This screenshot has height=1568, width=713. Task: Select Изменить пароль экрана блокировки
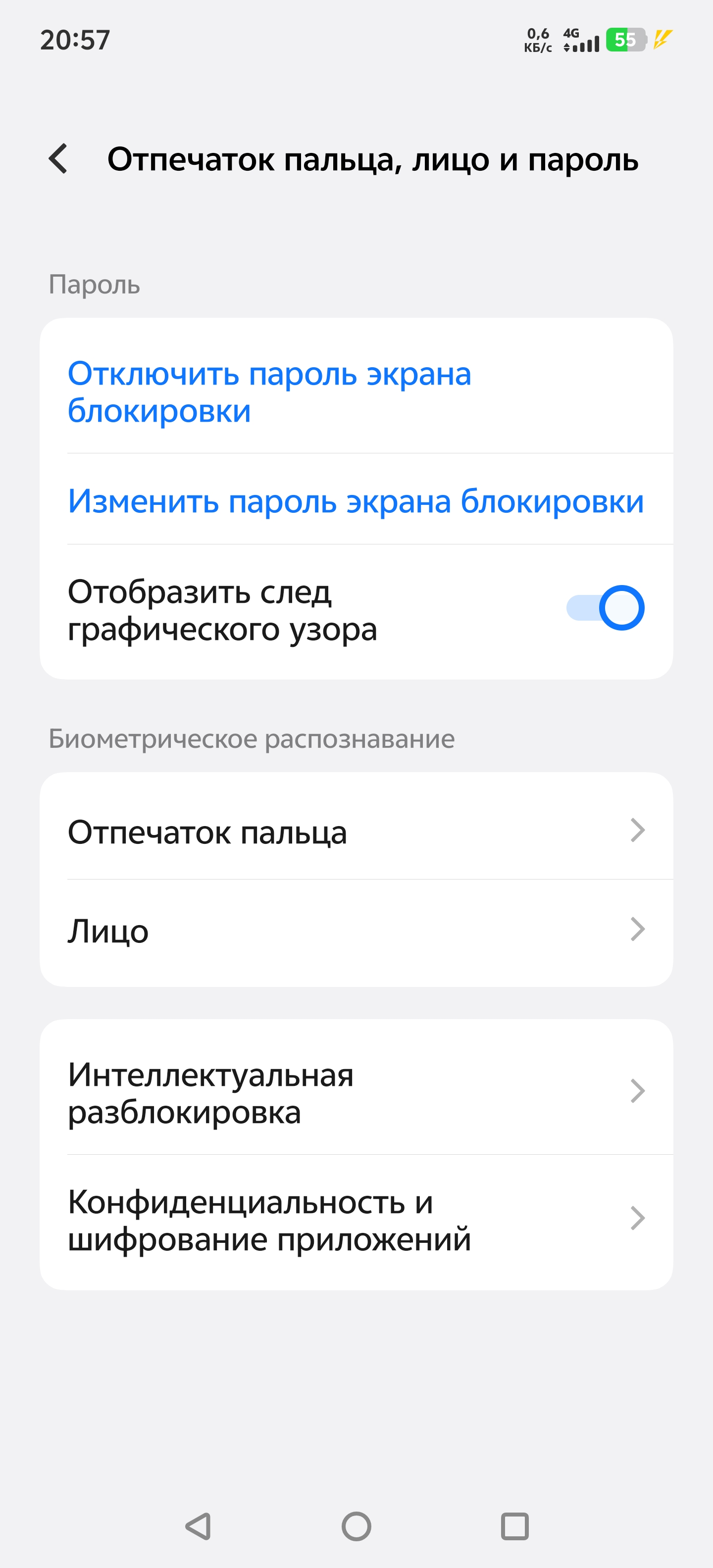coord(356,499)
